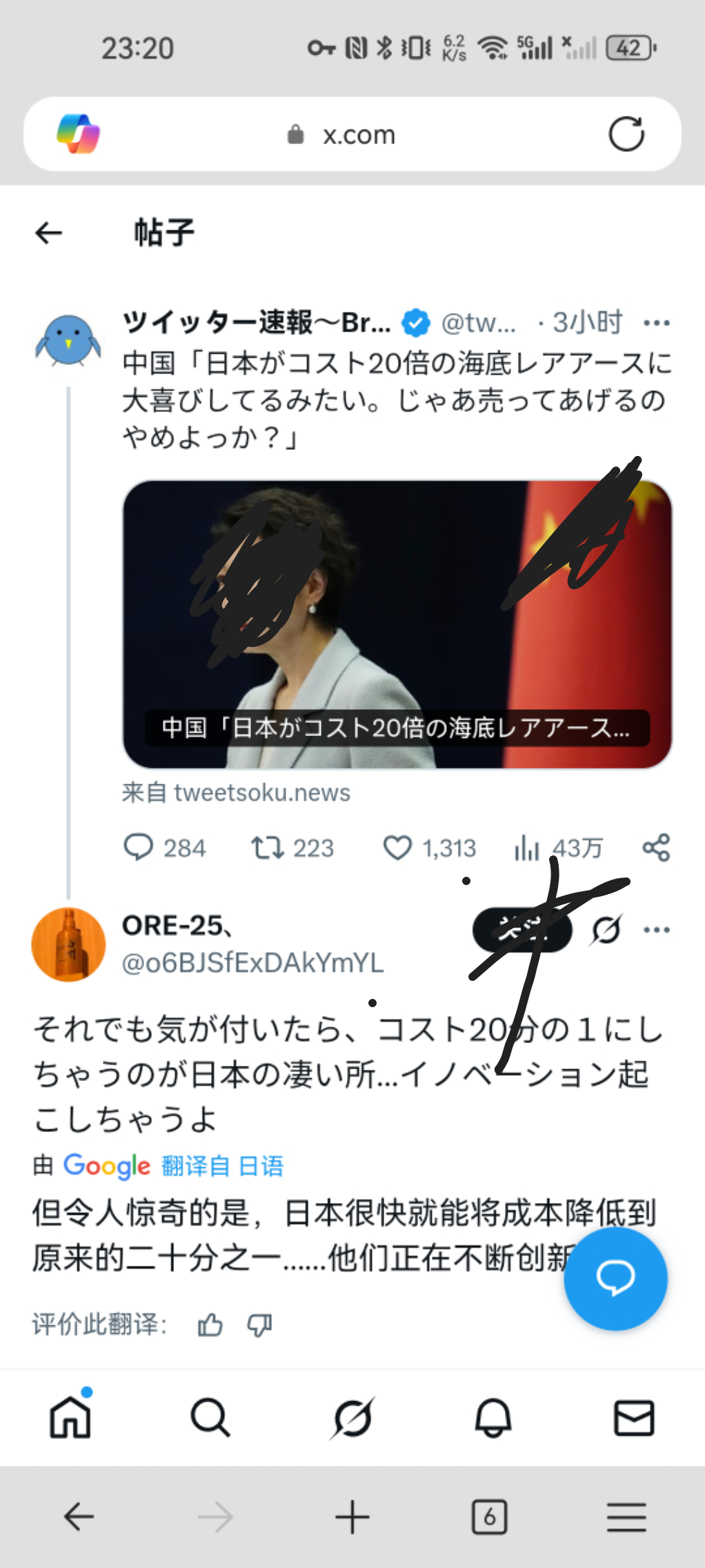Reply to the ツイッター速報 post
Image resolution: width=705 pixels, height=1568 pixels.
point(139,847)
